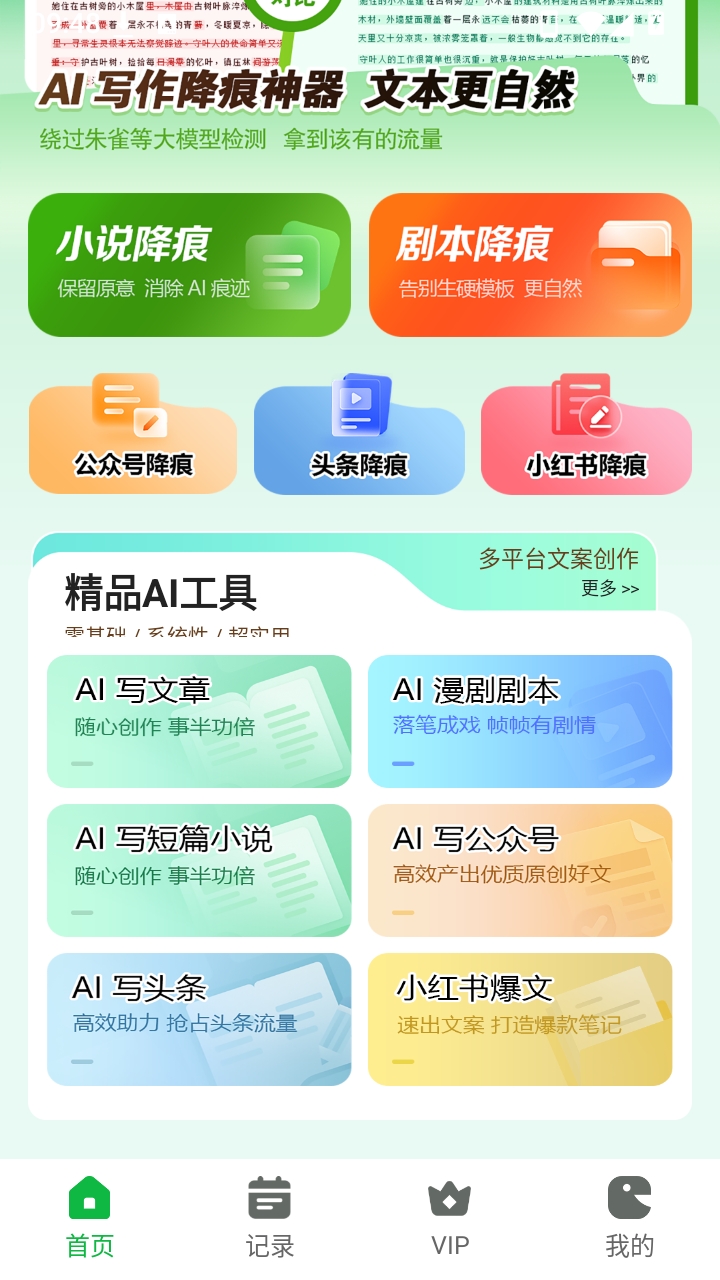Open AI 写头条 tool
The image size is (720, 1280).
pyautogui.click(x=199, y=1019)
